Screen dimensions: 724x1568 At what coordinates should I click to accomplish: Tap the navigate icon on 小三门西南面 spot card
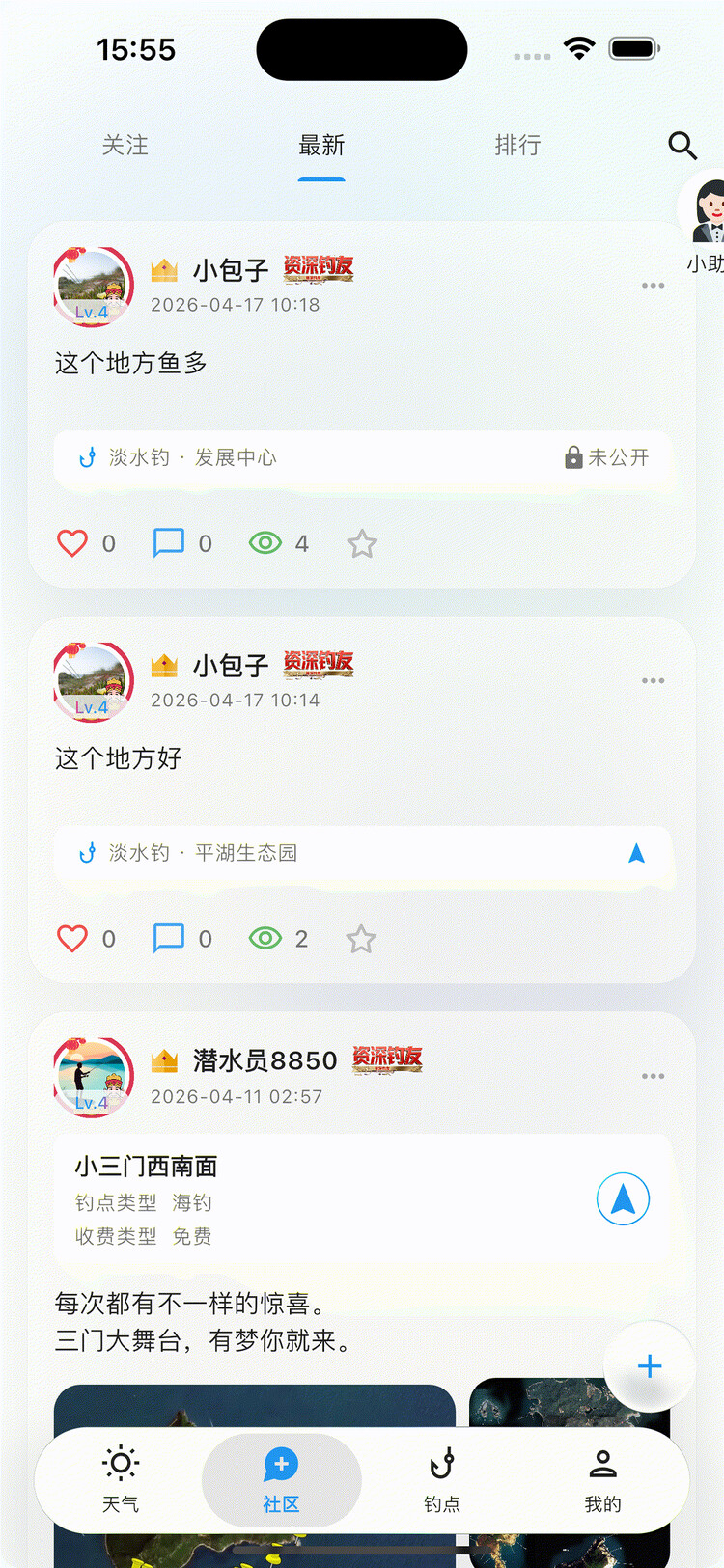[x=623, y=1198]
